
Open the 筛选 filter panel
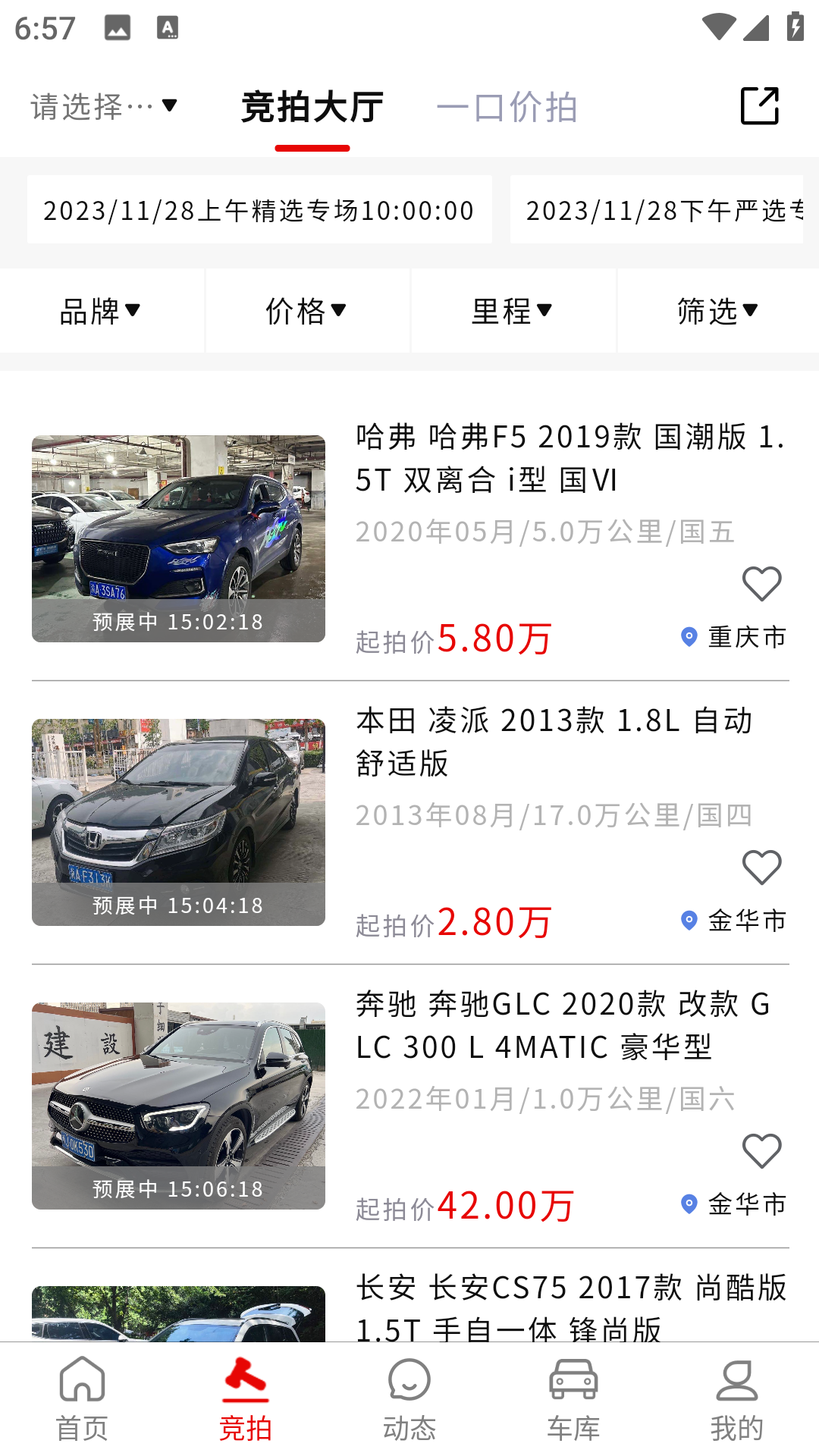(x=717, y=311)
